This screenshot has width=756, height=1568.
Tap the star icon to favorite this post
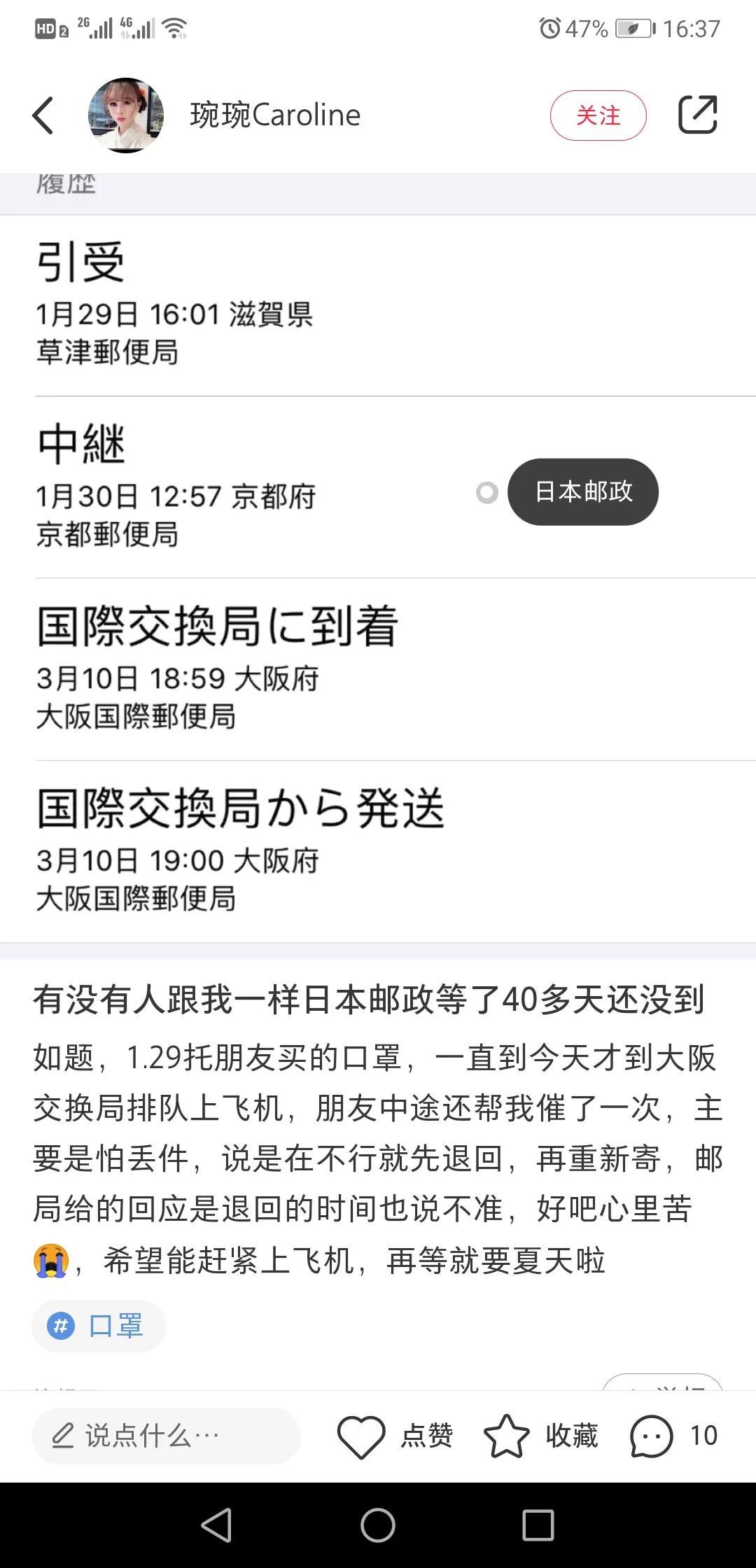(x=507, y=1436)
